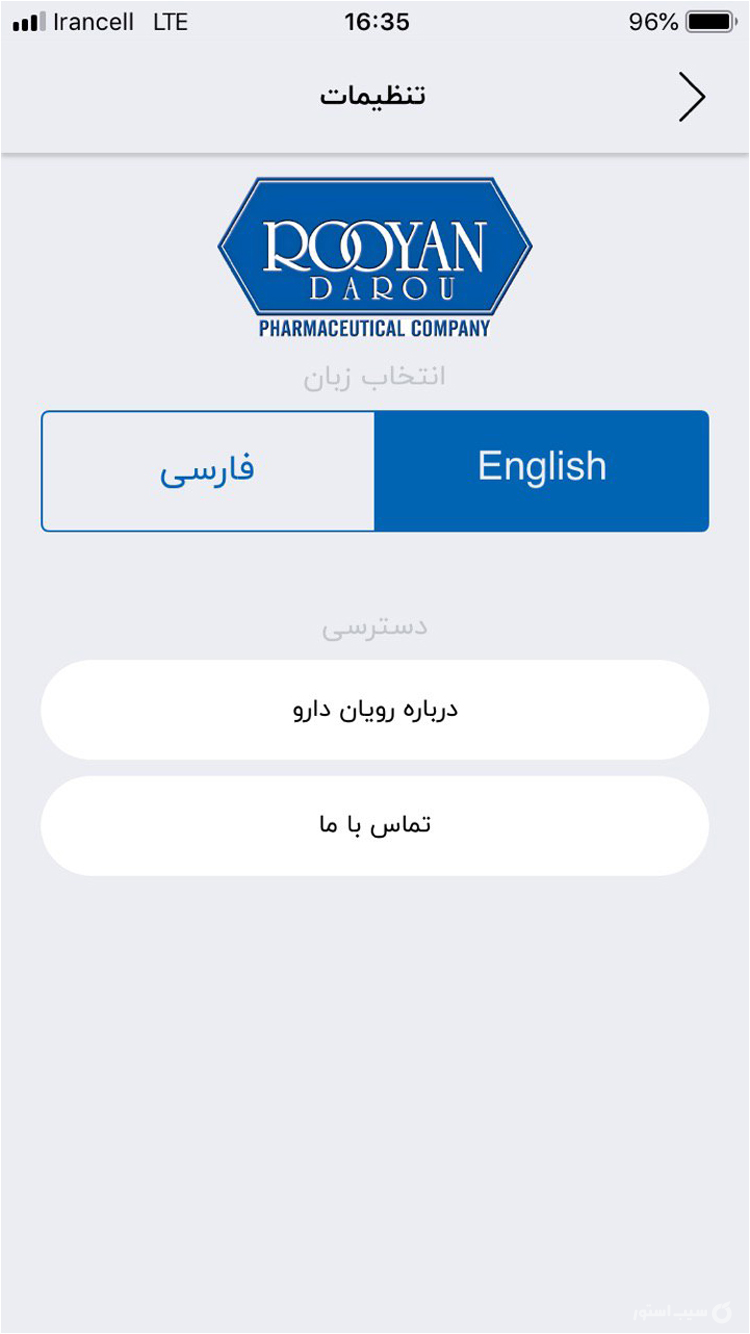750x1334 pixels.
Task: Collapse the settings view with the chevron
Action: click(x=692, y=96)
